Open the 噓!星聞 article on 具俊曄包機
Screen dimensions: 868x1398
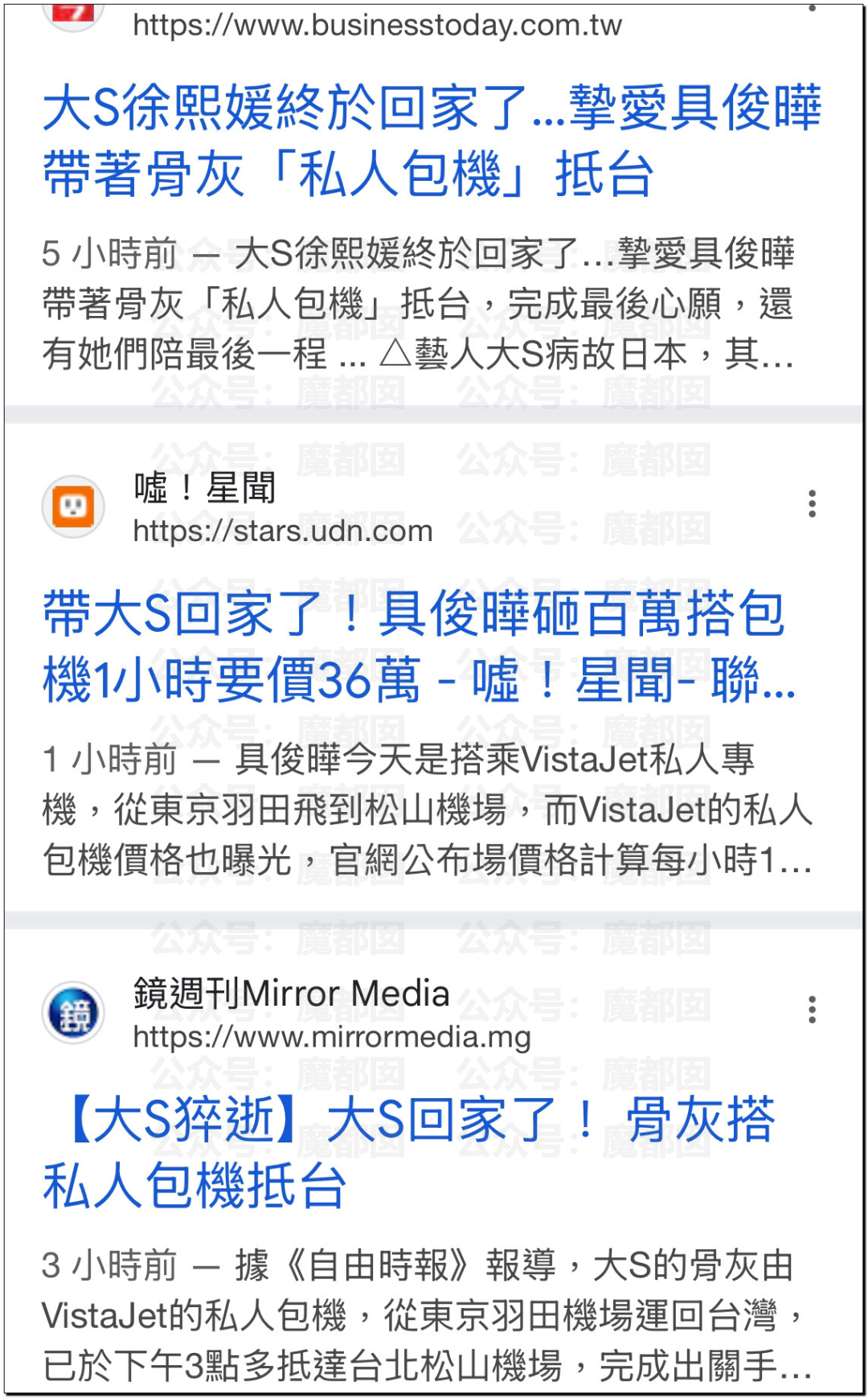pos(419,646)
